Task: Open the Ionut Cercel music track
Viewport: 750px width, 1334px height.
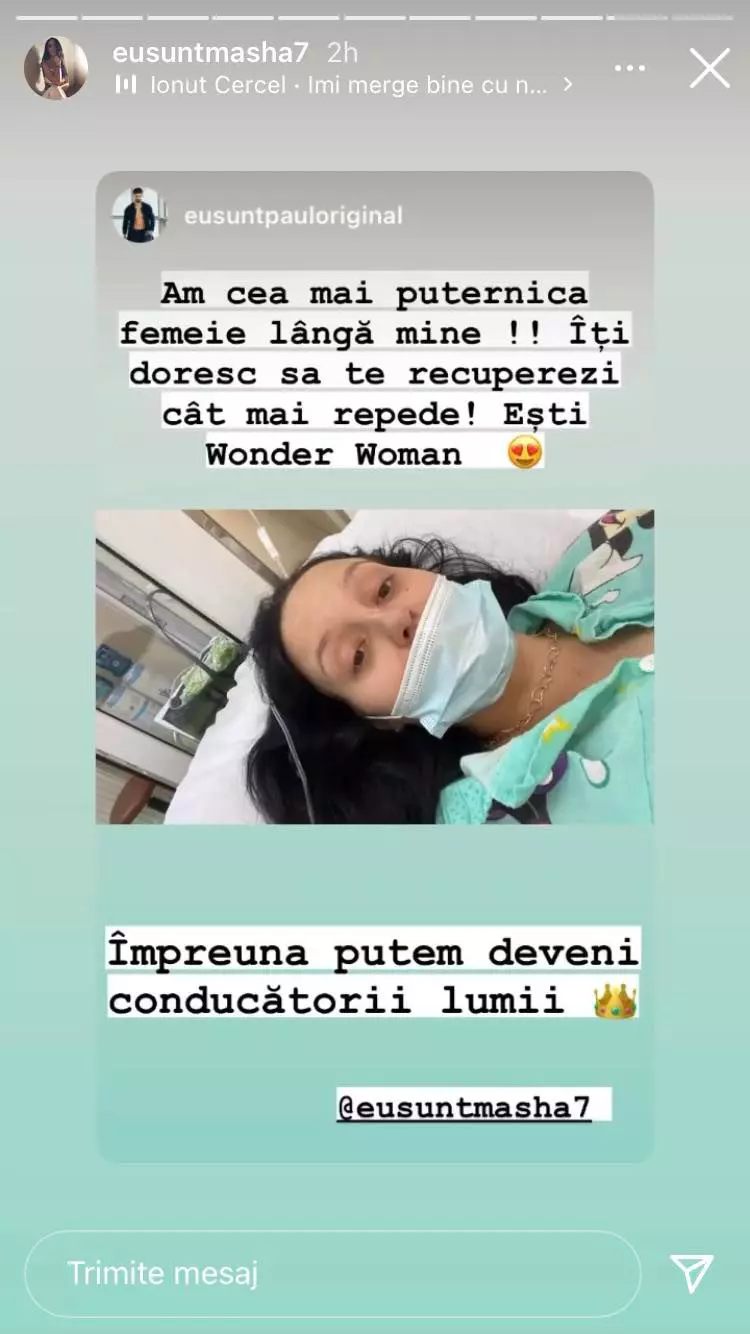Action: (x=345, y=85)
